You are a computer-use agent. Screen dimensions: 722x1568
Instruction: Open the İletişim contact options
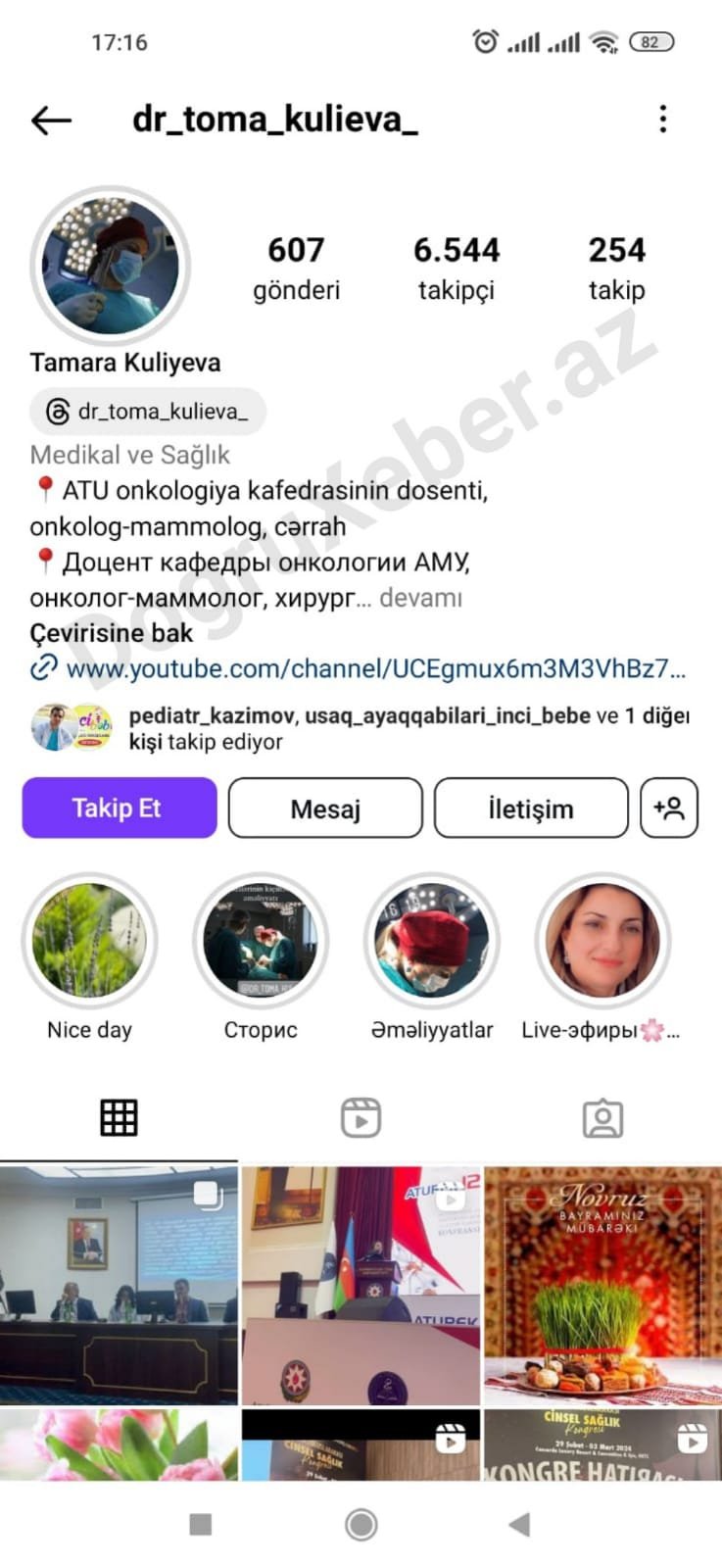tap(531, 808)
